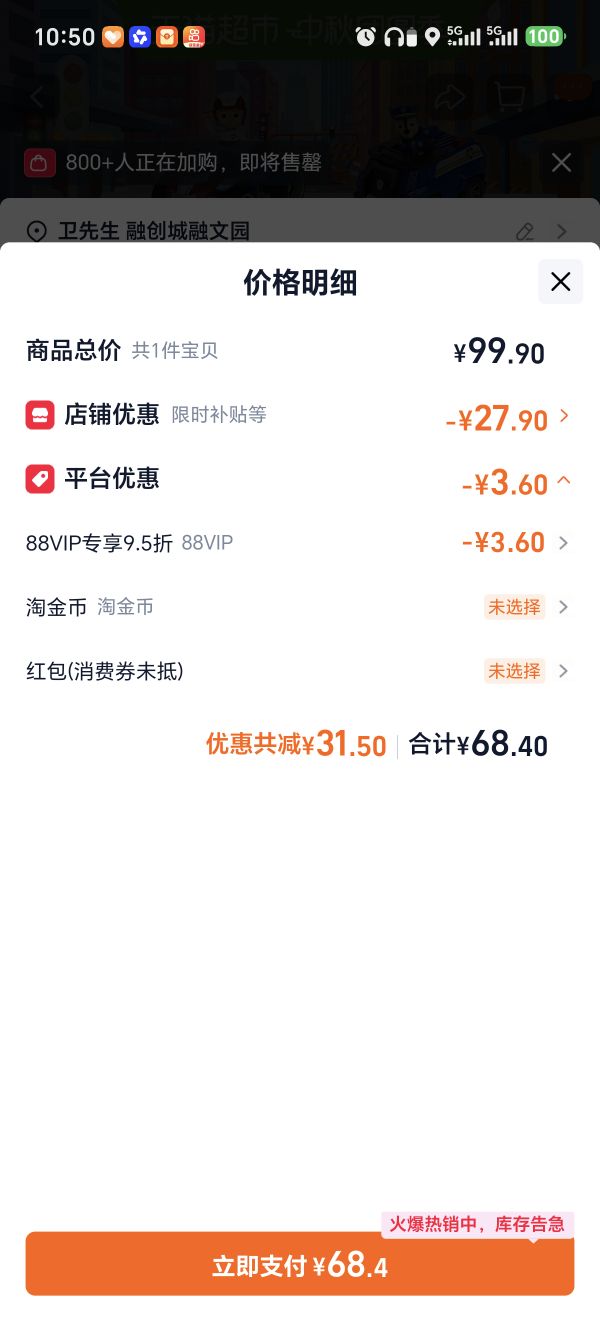Choose a 红包 red packet to apply
This screenshot has width=600, height=1320.
pos(300,671)
